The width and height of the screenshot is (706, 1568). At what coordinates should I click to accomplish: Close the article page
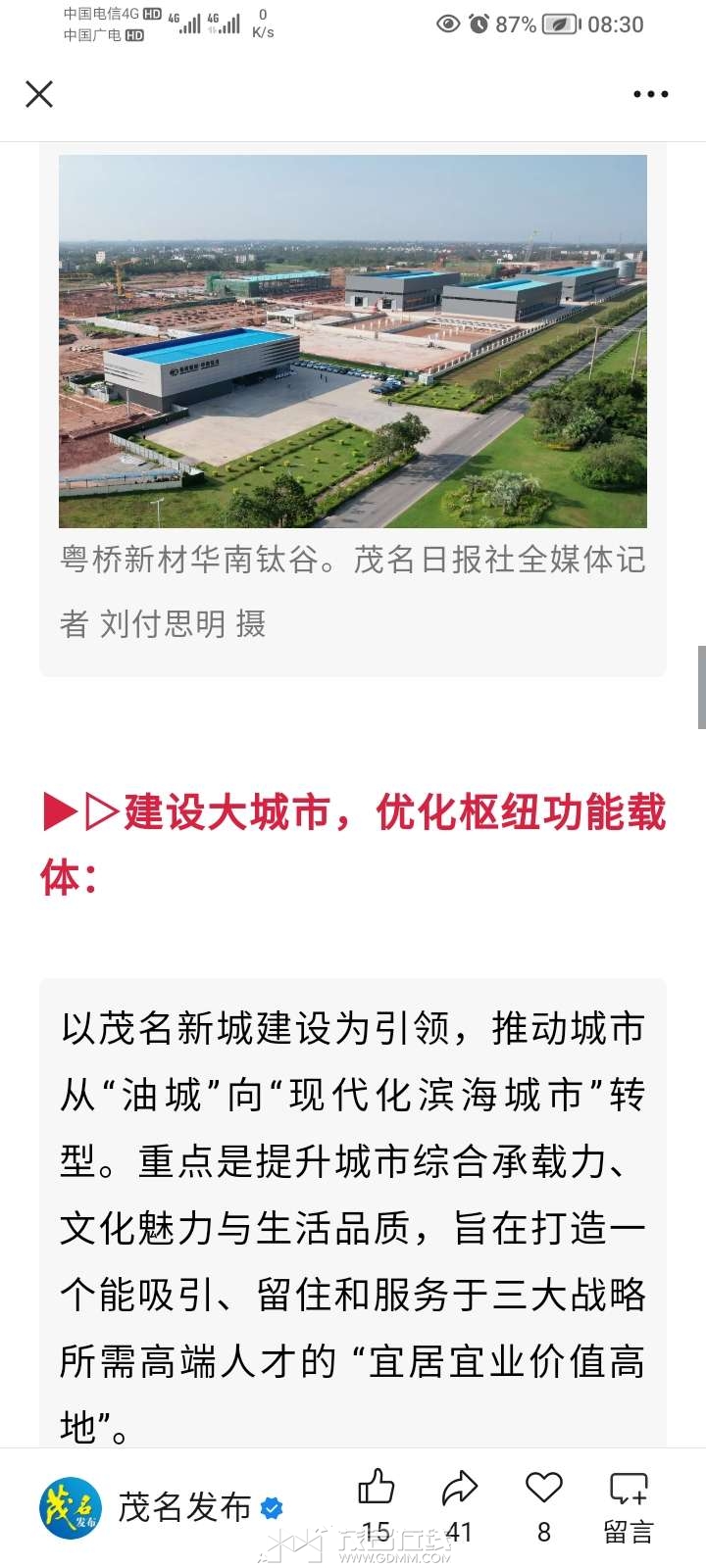pyautogui.click(x=39, y=94)
